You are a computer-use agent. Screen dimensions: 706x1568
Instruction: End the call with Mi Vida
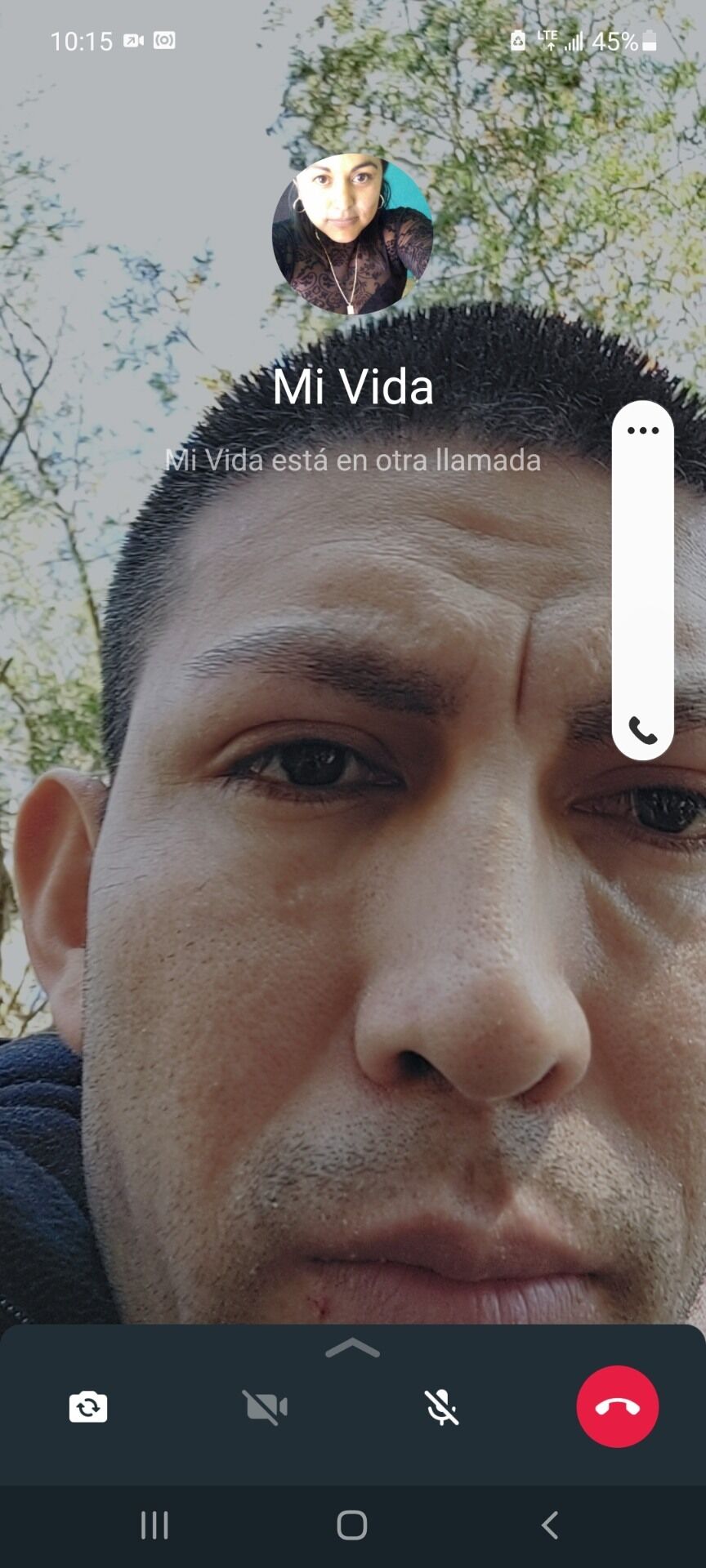617,1406
